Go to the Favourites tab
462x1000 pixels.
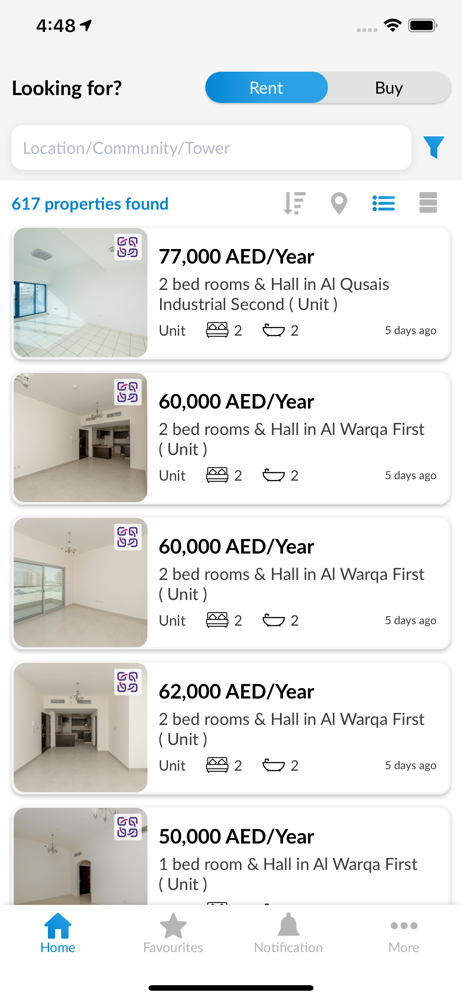tap(173, 933)
